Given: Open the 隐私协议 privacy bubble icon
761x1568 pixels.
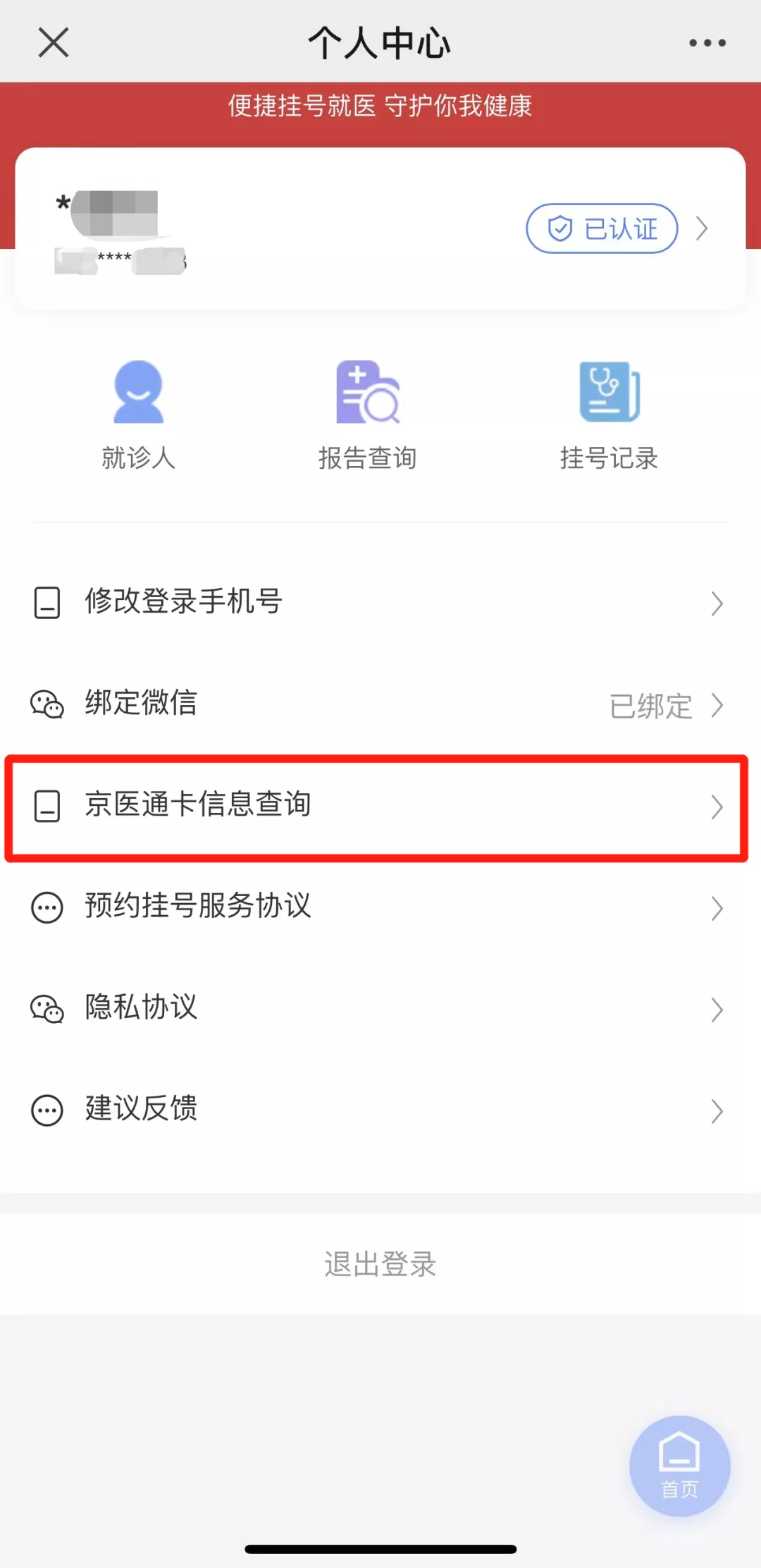Looking at the screenshot, I should pyautogui.click(x=45, y=1010).
